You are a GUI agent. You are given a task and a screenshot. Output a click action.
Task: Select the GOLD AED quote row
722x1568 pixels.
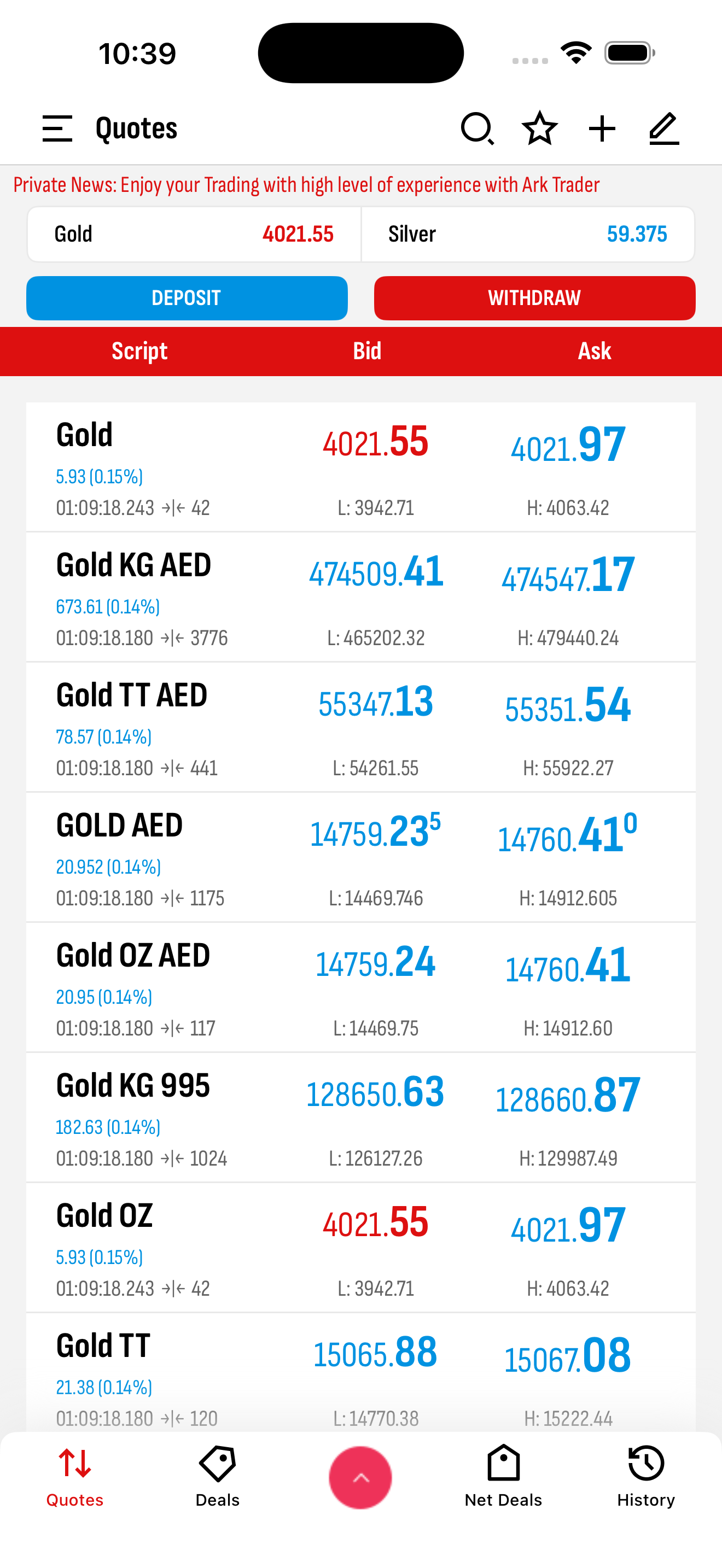coord(361,858)
